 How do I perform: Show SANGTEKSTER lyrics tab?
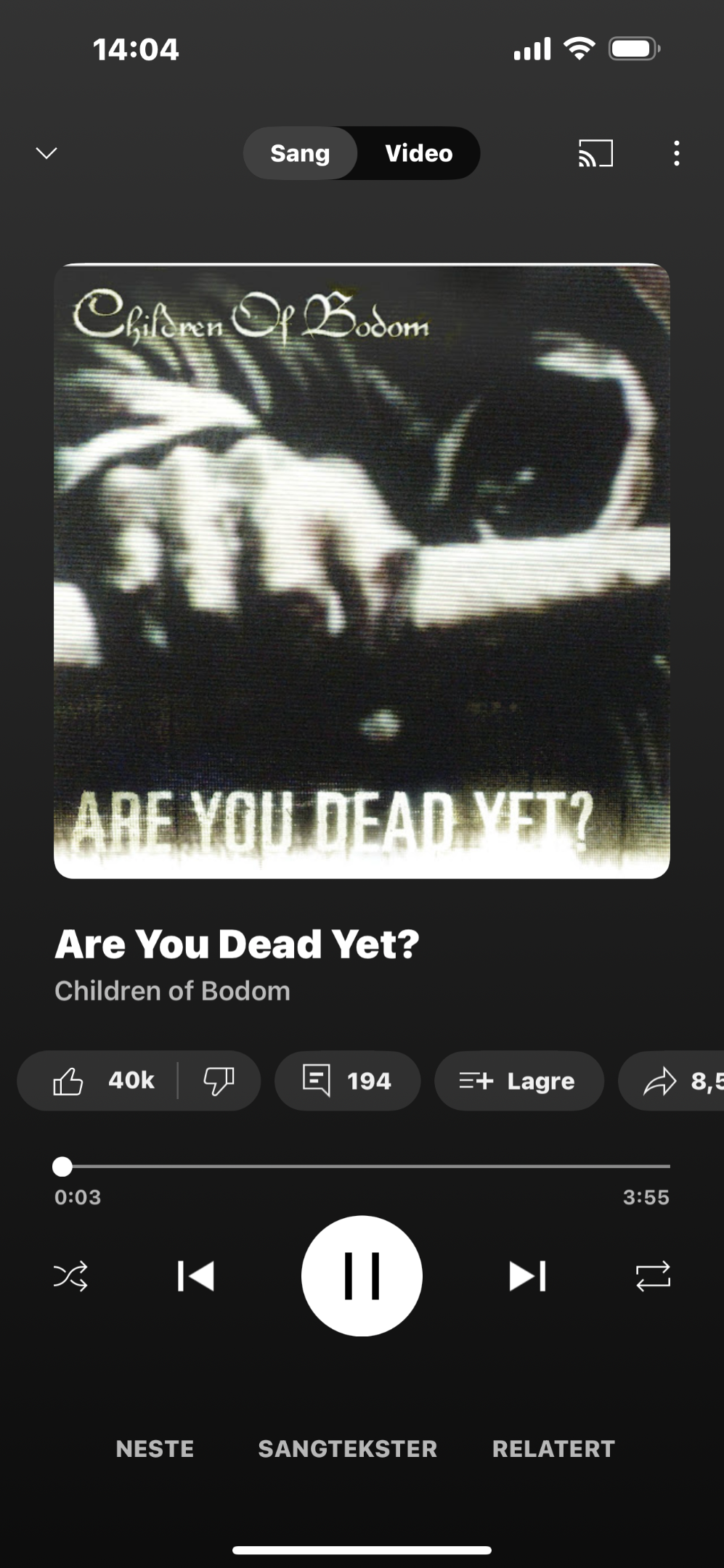coord(348,1449)
